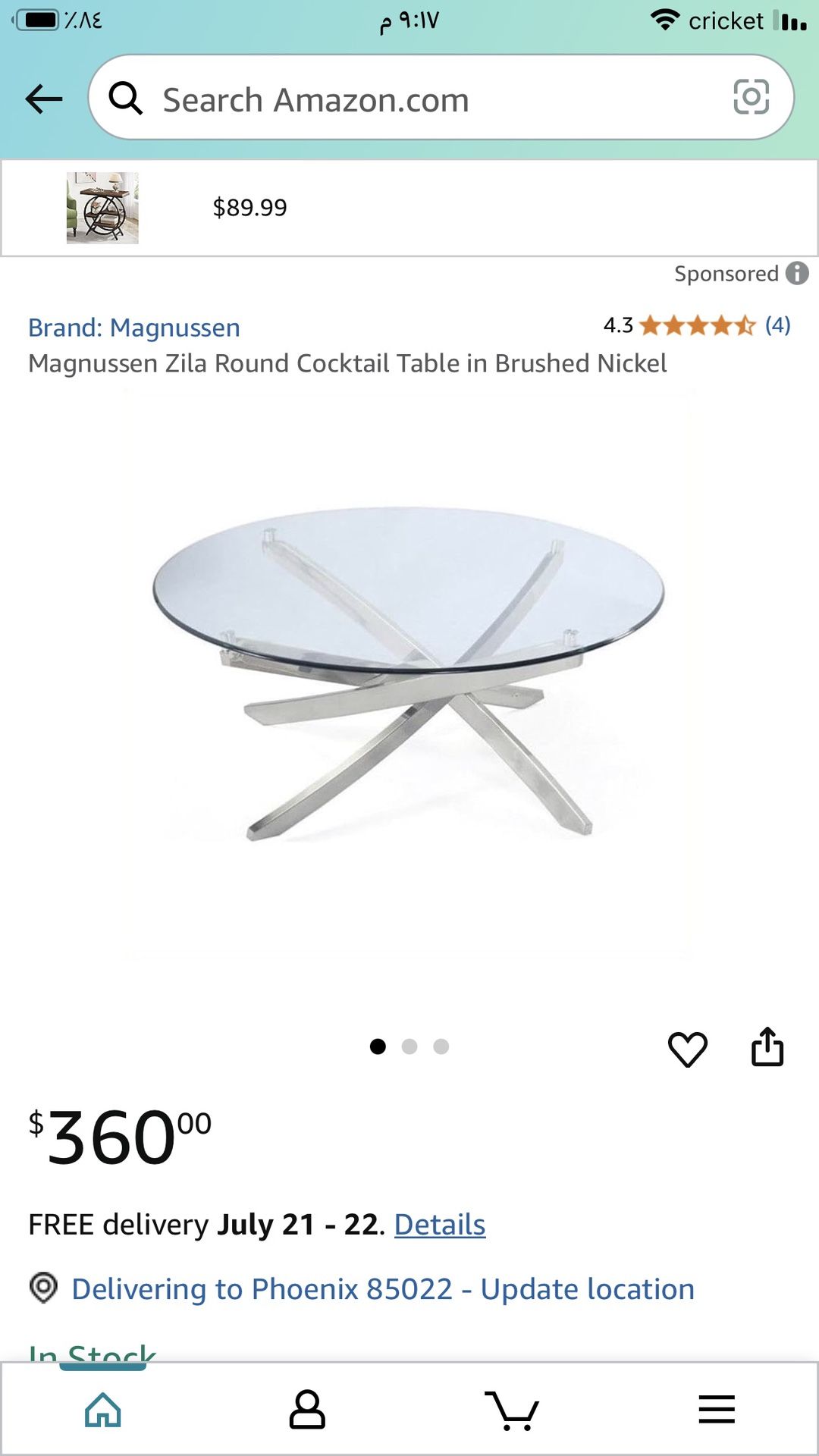This screenshot has width=819, height=1456.
Task: Update the Phoenix 85022 delivery location
Action: pos(383,1289)
